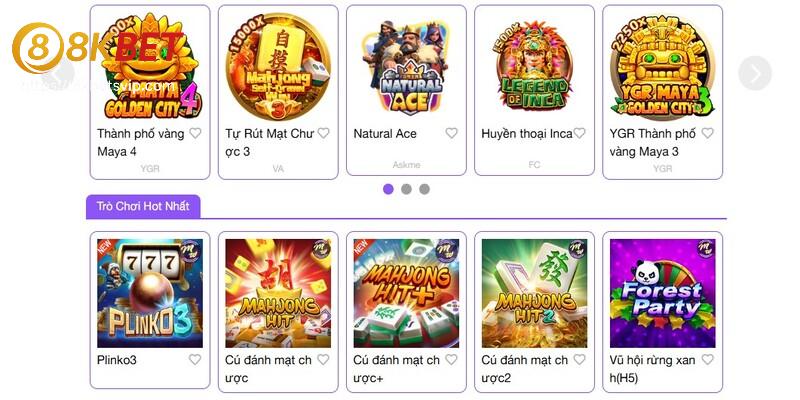Add Thành phố vàng Maya 4 to favorites
The height and width of the screenshot is (400, 800).
[x=196, y=133]
